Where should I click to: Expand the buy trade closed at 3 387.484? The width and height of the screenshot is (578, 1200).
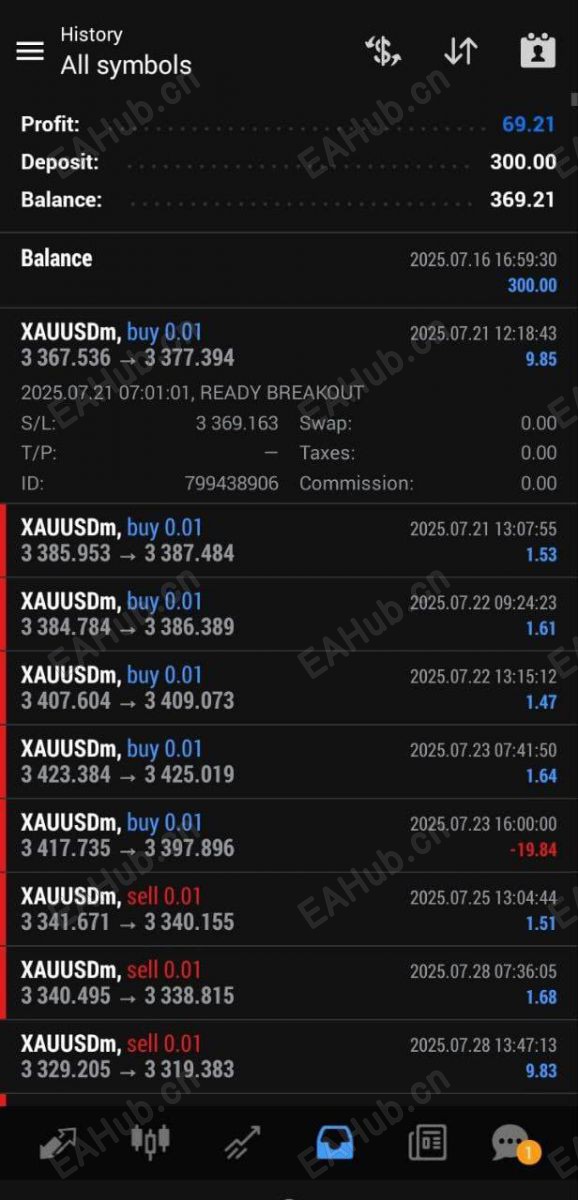[289, 540]
